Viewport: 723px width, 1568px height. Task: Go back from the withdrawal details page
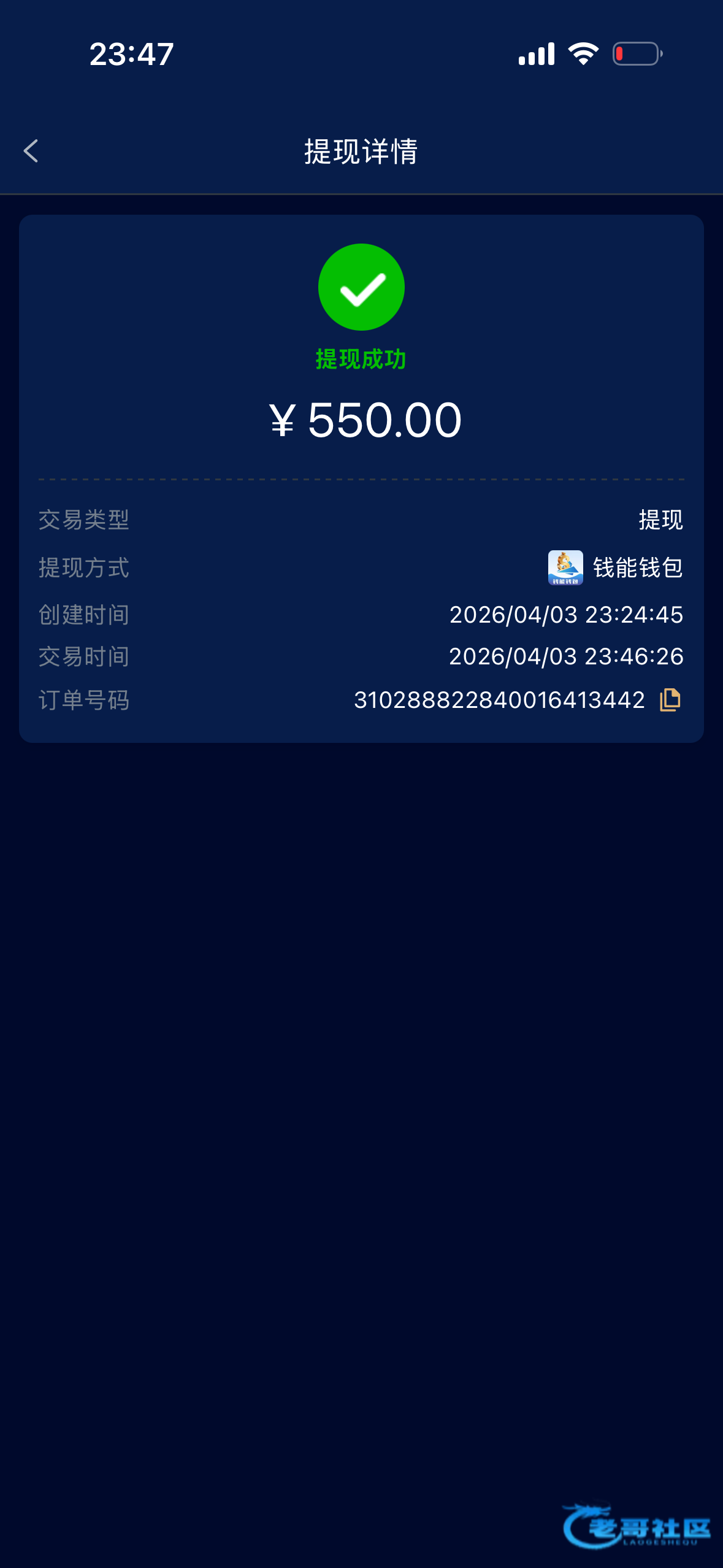pyautogui.click(x=31, y=151)
